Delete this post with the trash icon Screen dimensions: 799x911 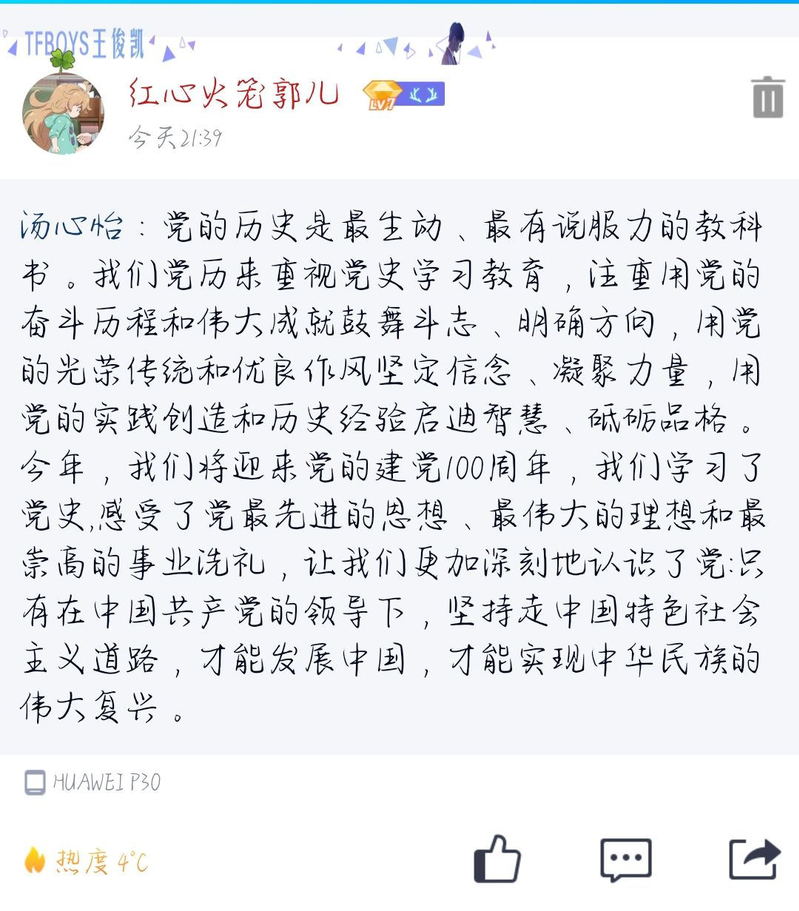click(767, 97)
